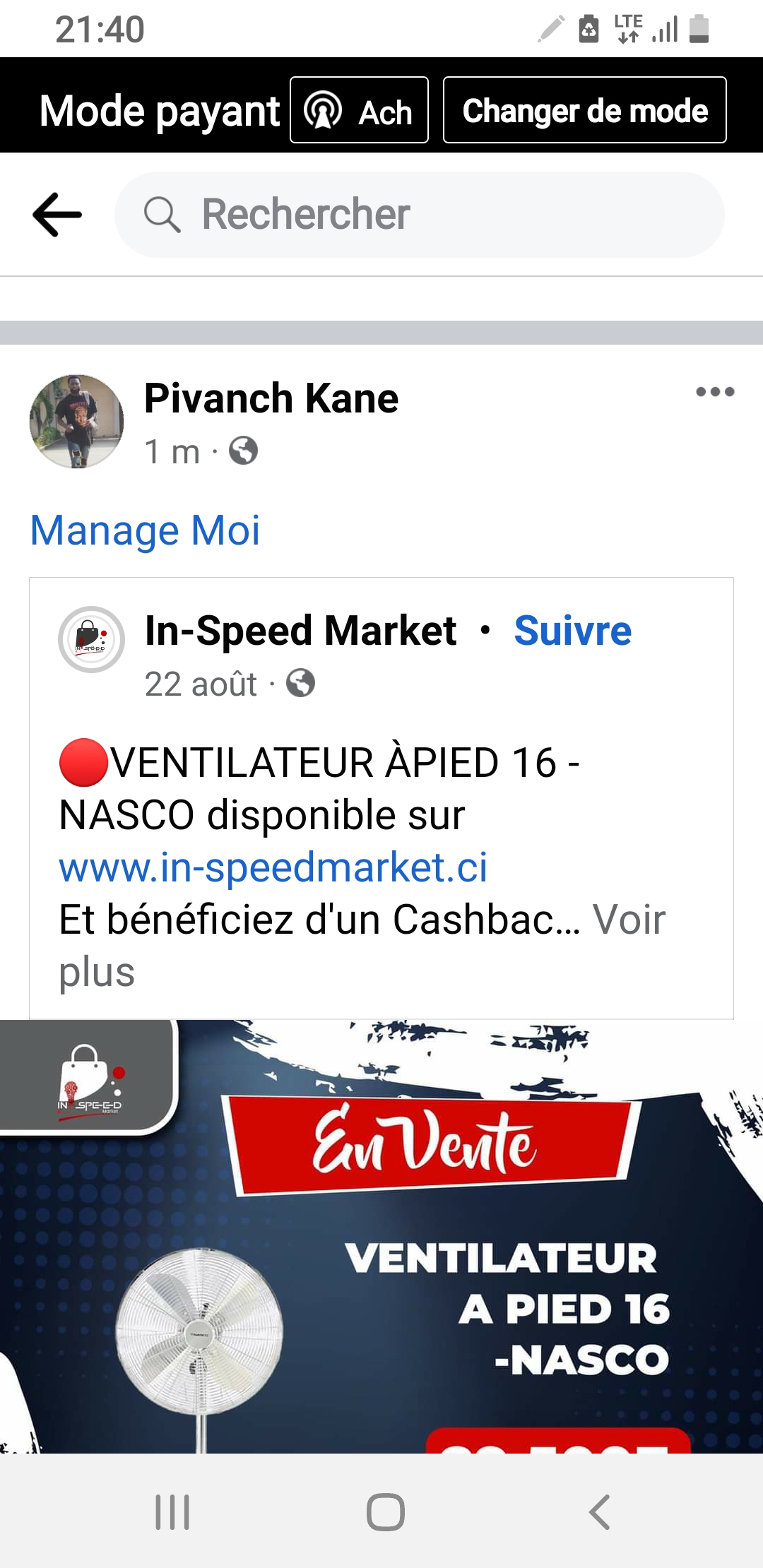This screenshot has height=1568, width=763.
Task: Tap In-Speed Market's page avatar
Action: pyautogui.click(x=91, y=639)
